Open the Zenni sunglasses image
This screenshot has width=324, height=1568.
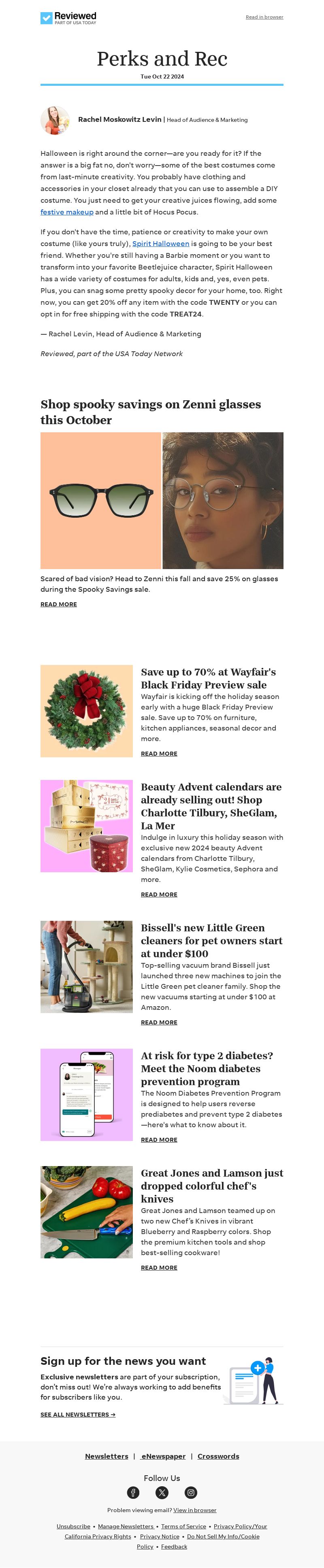coord(100,500)
